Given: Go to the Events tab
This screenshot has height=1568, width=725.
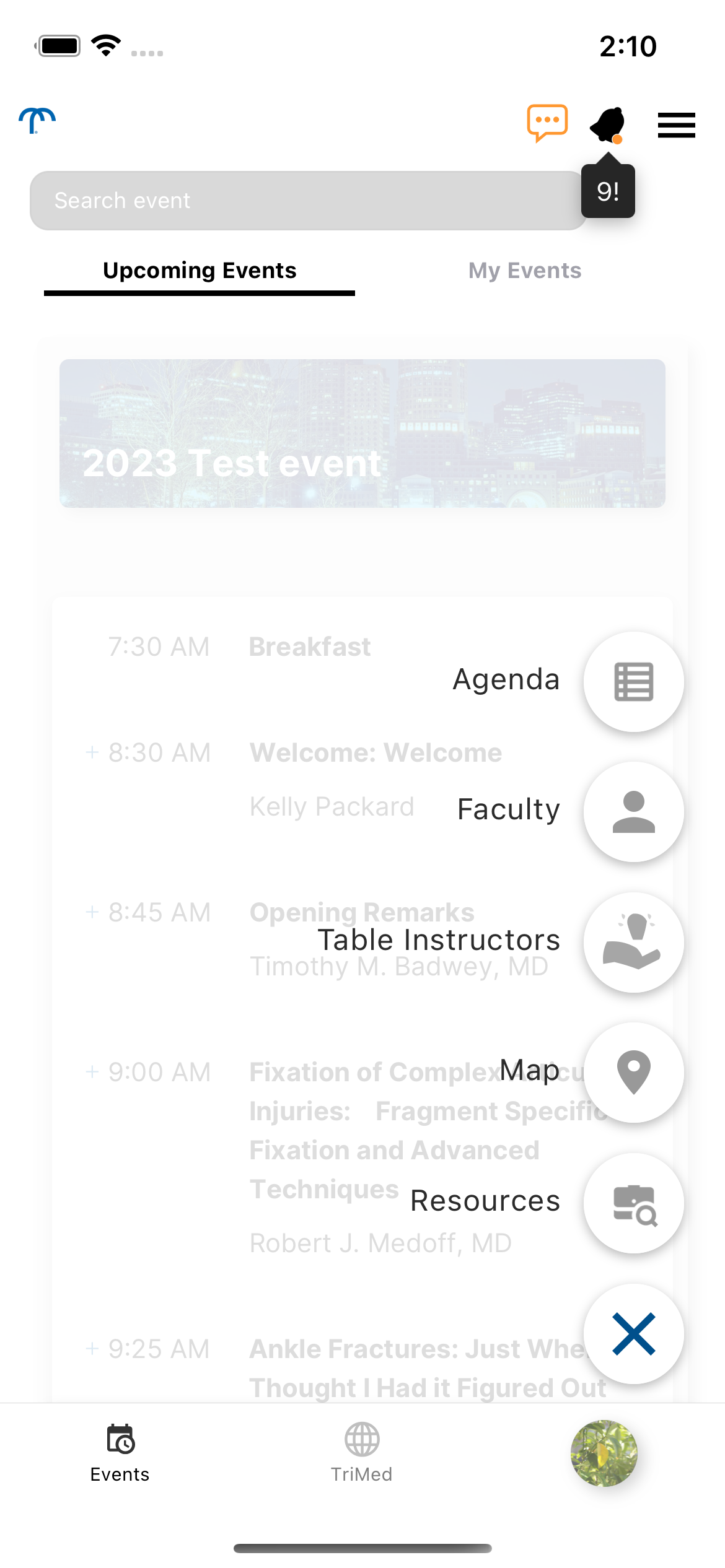Looking at the screenshot, I should coord(120,1452).
